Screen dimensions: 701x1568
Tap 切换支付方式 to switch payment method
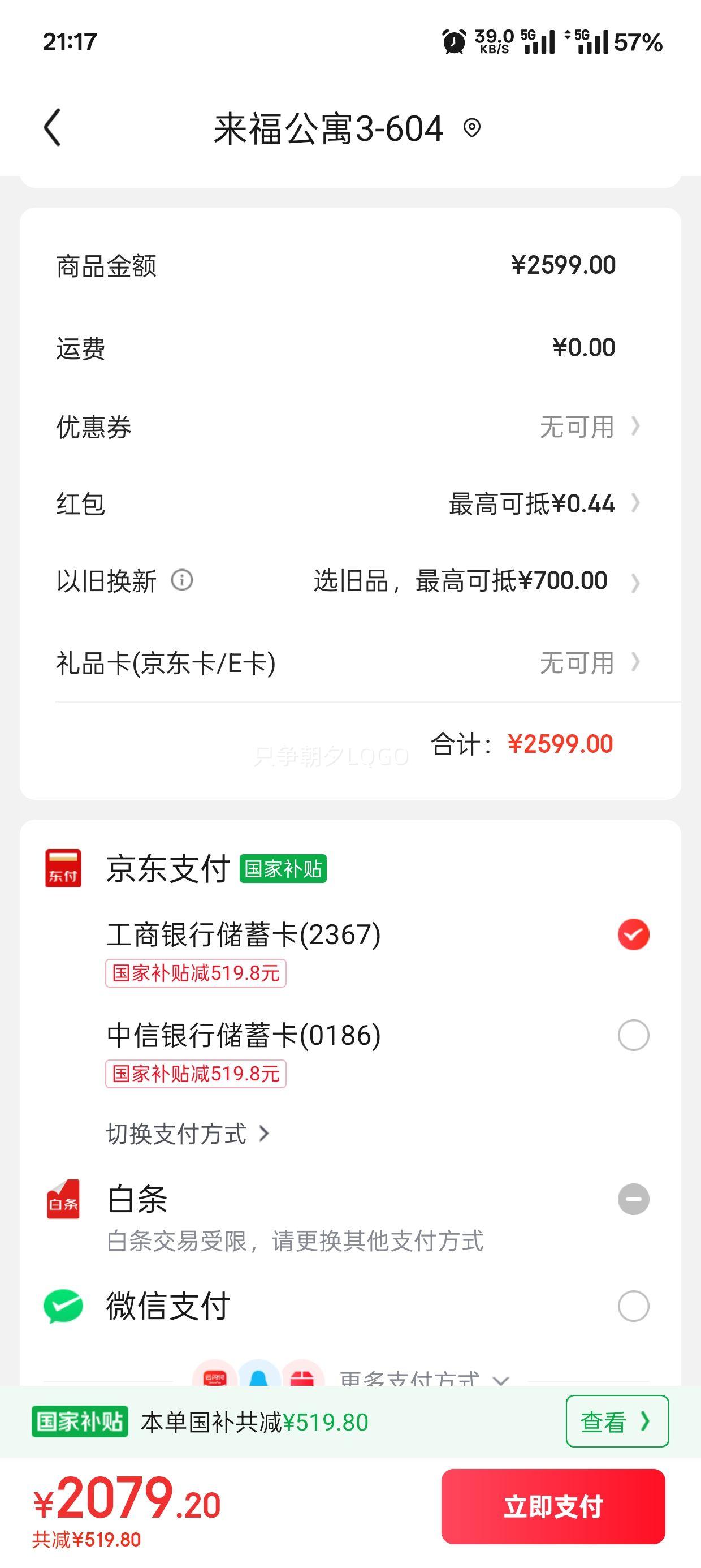(188, 1134)
